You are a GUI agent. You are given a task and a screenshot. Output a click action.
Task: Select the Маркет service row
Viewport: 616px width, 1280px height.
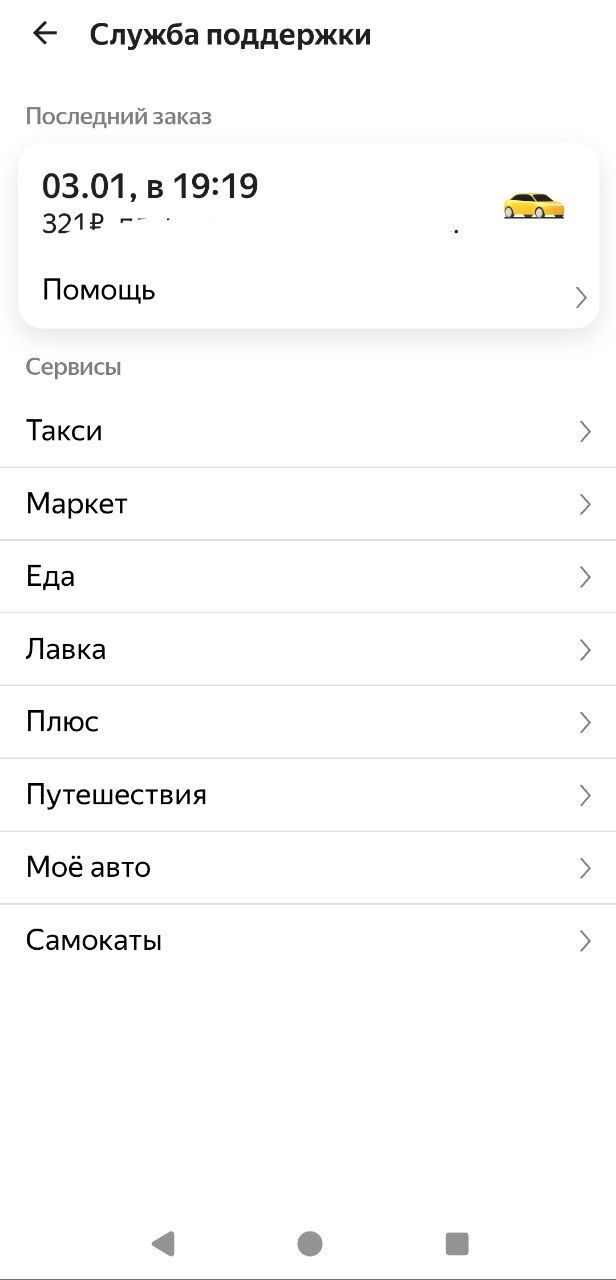pyautogui.click(x=308, y=504)
